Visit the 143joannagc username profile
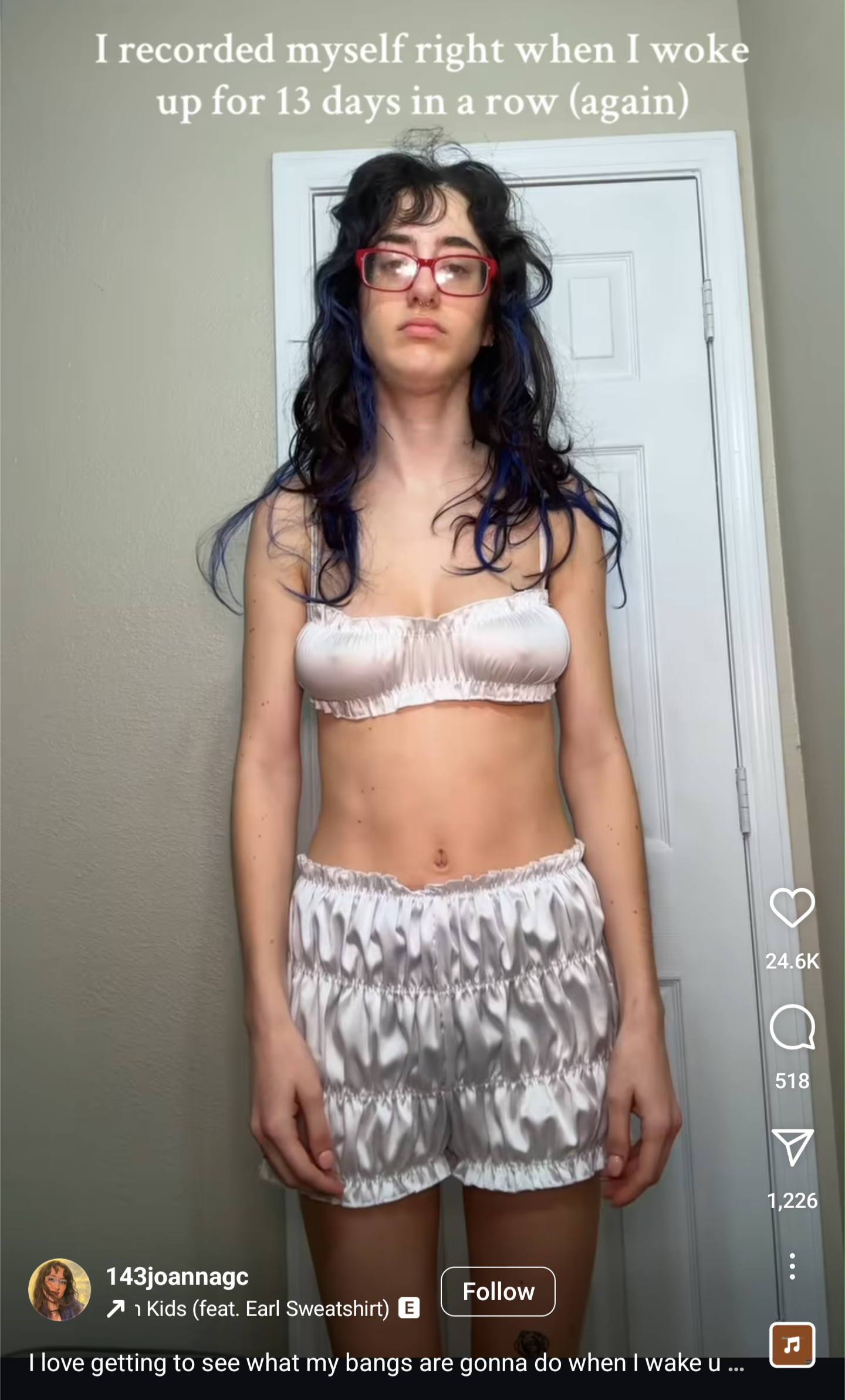The image size is (845, 1400). point(177,1276)
